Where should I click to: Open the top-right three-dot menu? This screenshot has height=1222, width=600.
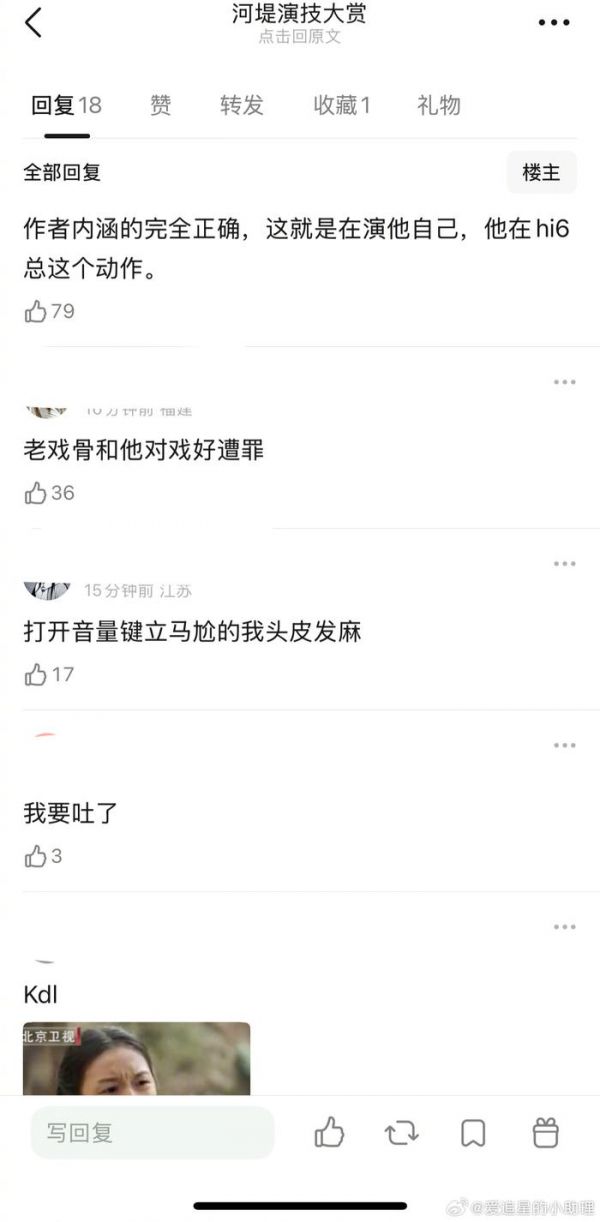[x=553, y=23]
